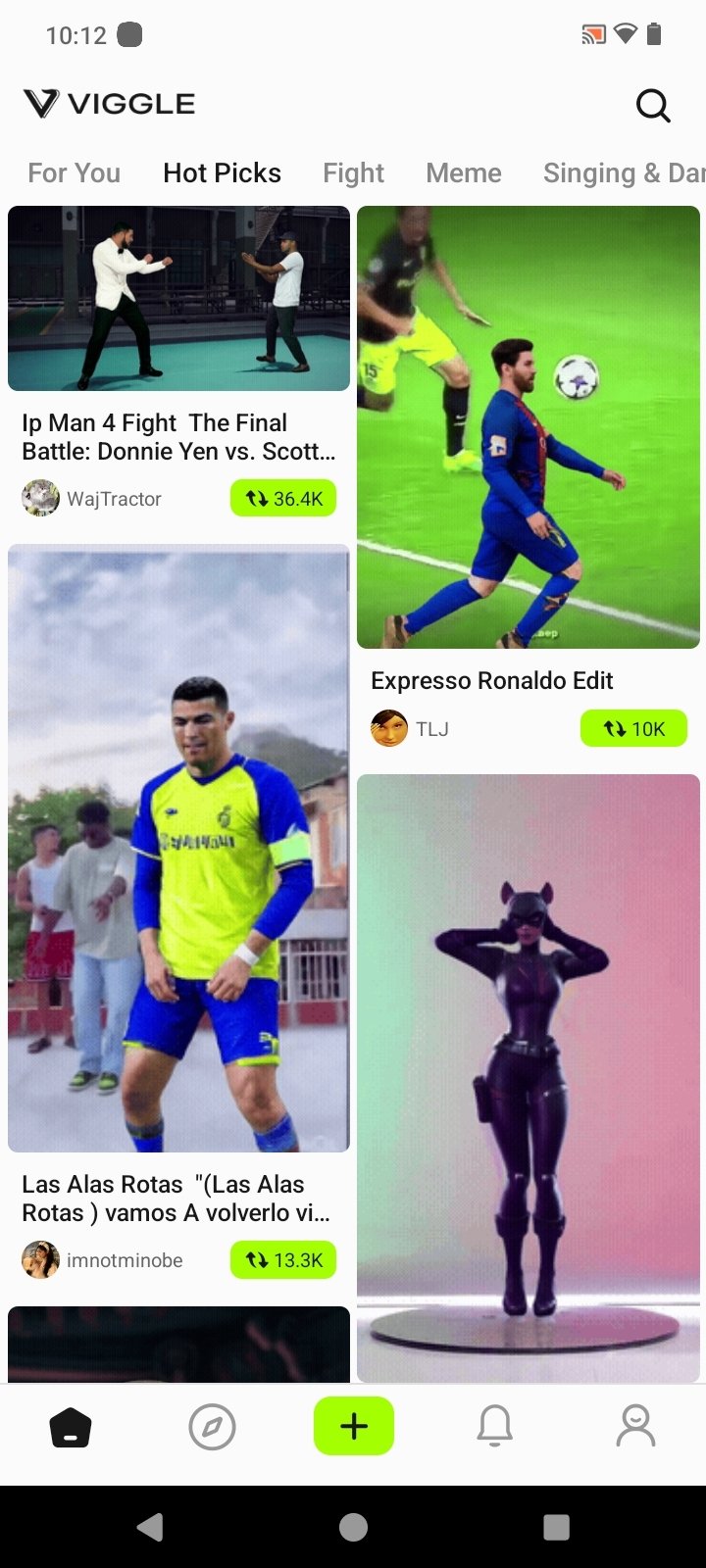Open the Catwoman dance video
This screenshot has width=706, height=1568.
point(528,1078)
